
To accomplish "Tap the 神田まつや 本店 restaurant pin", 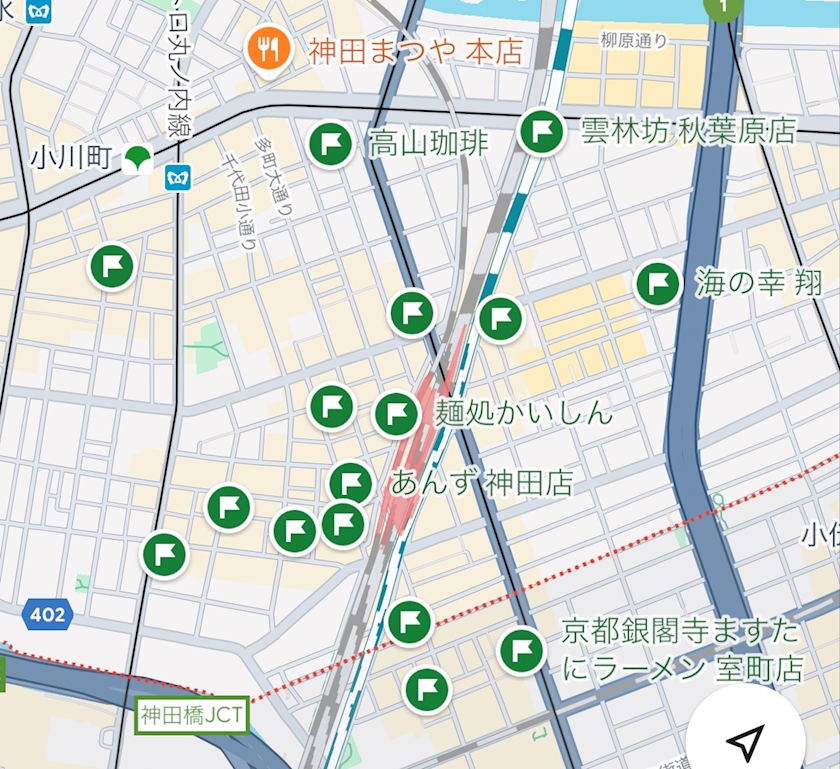I will tap(267, 46).
